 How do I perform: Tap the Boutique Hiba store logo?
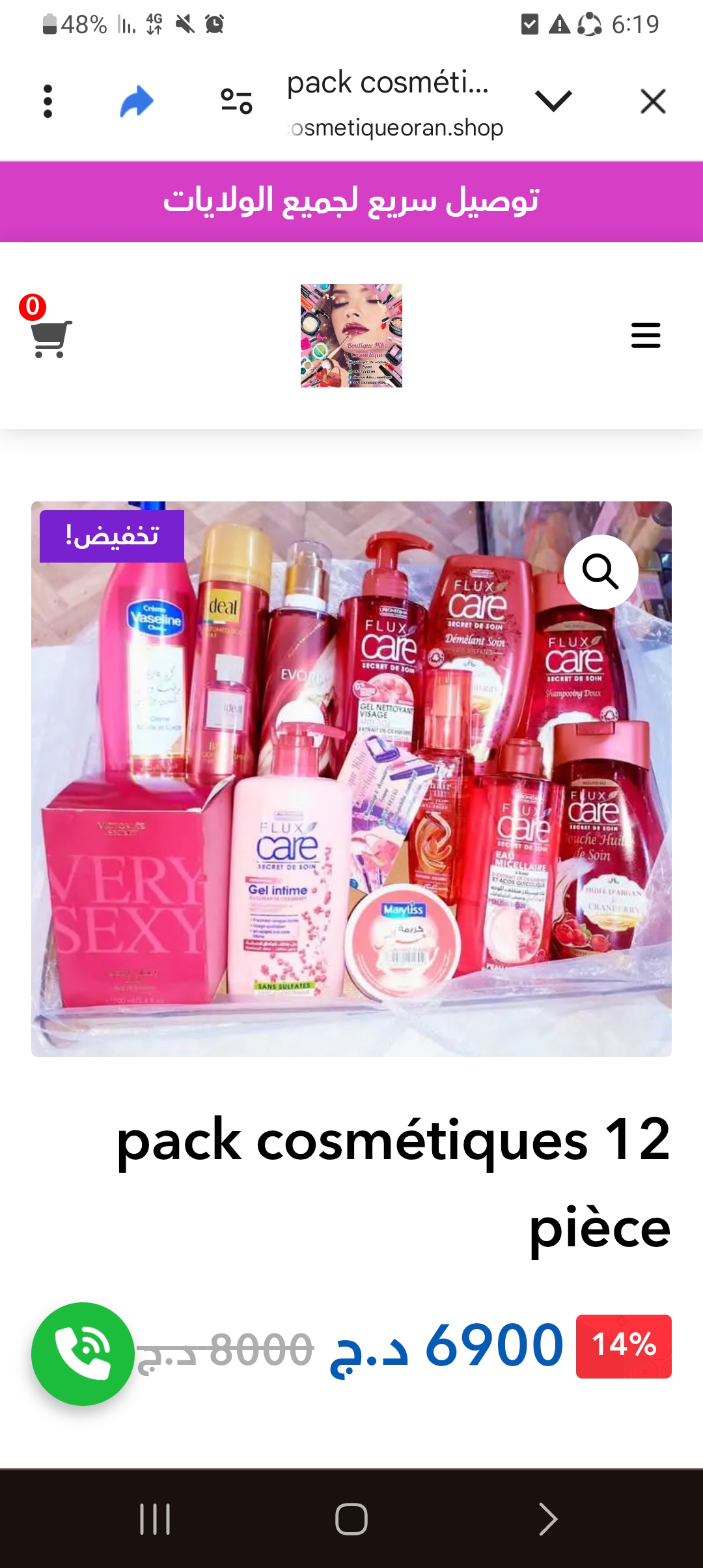[x=351, y=335]
